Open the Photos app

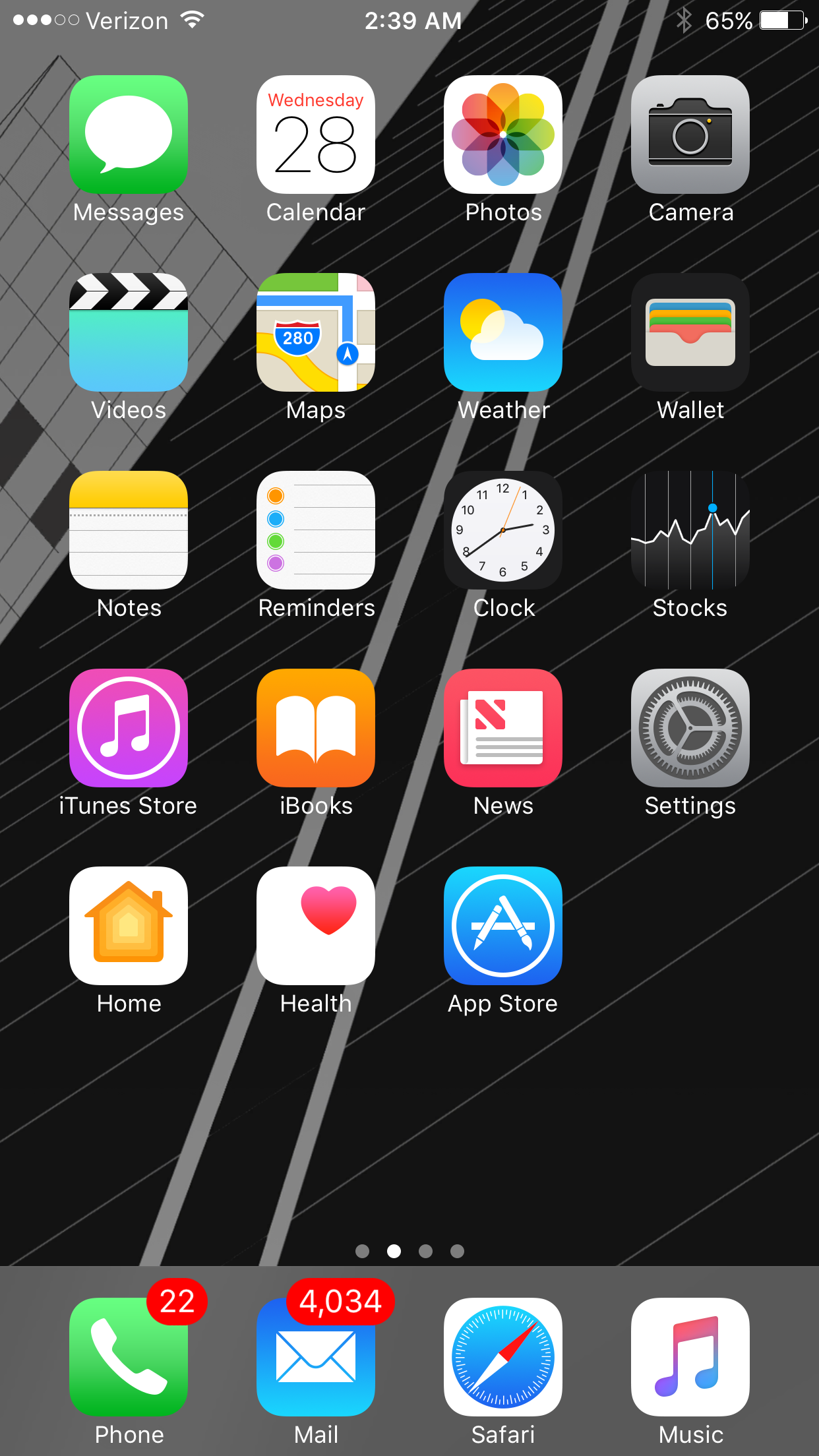pyautogui.click(x=503, y=135)
